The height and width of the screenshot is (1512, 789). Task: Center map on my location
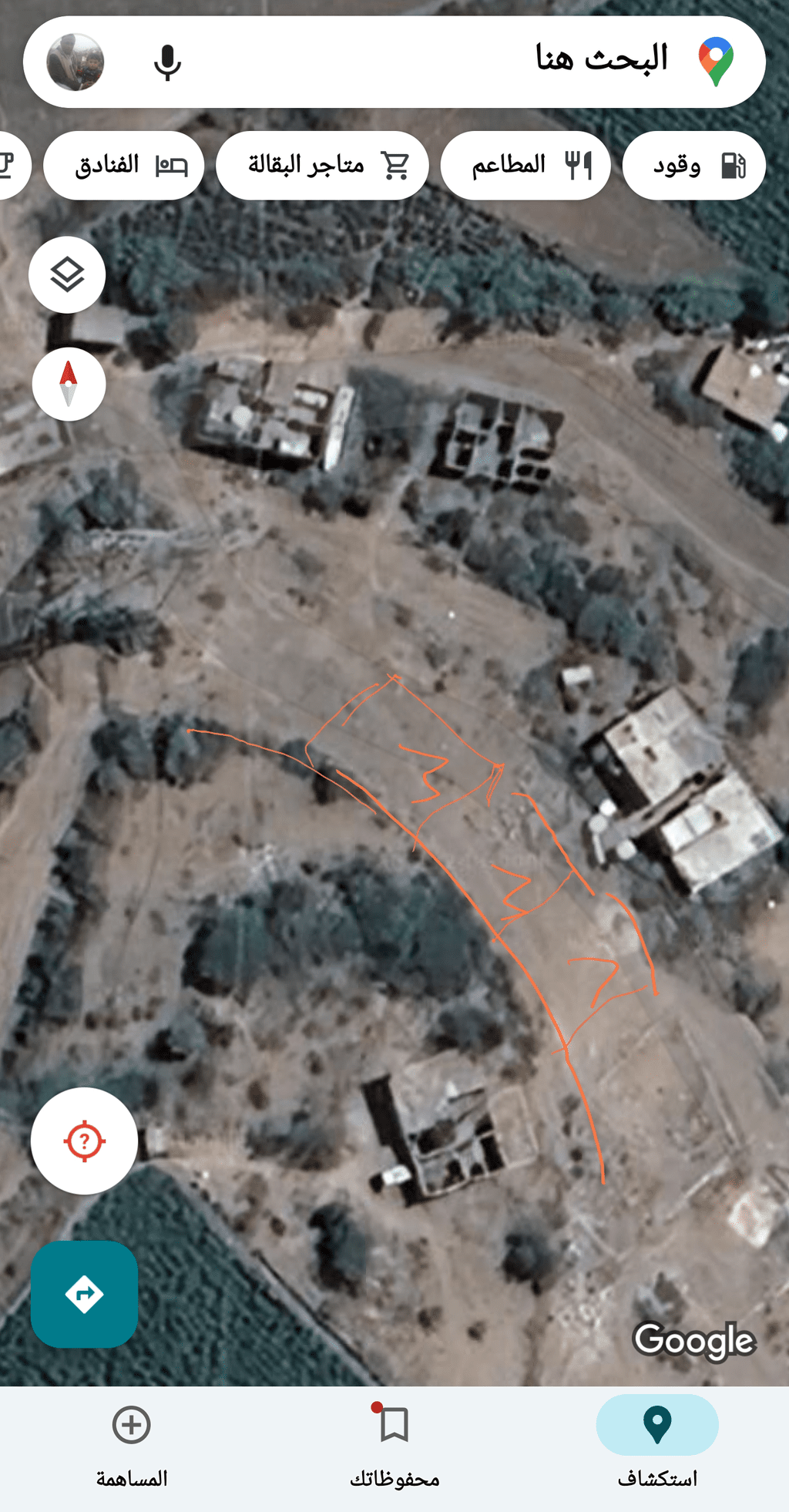point(84,1141)
